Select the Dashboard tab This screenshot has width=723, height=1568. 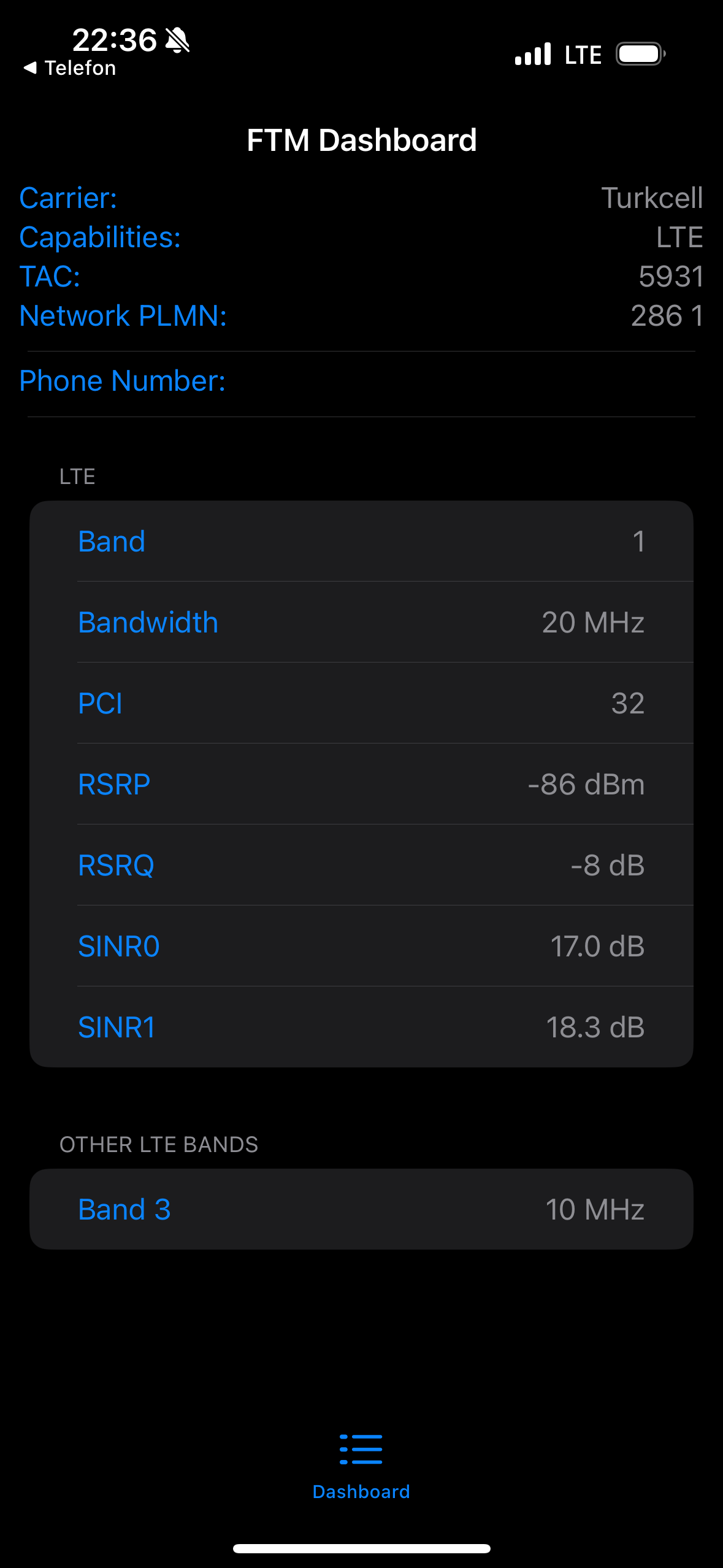pos(361,1466)
